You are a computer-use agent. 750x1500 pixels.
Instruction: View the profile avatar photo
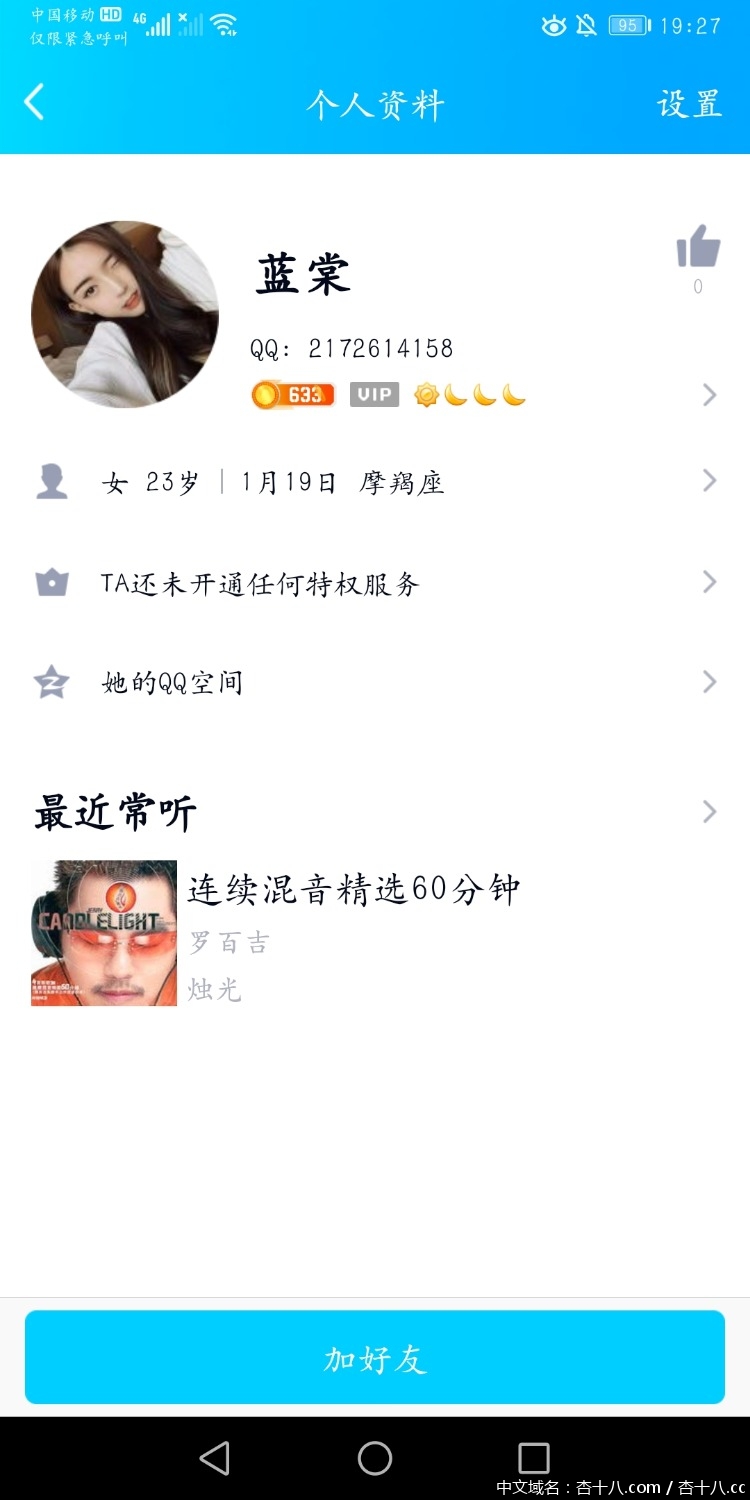pyautogui.click(x=125, y=314)
